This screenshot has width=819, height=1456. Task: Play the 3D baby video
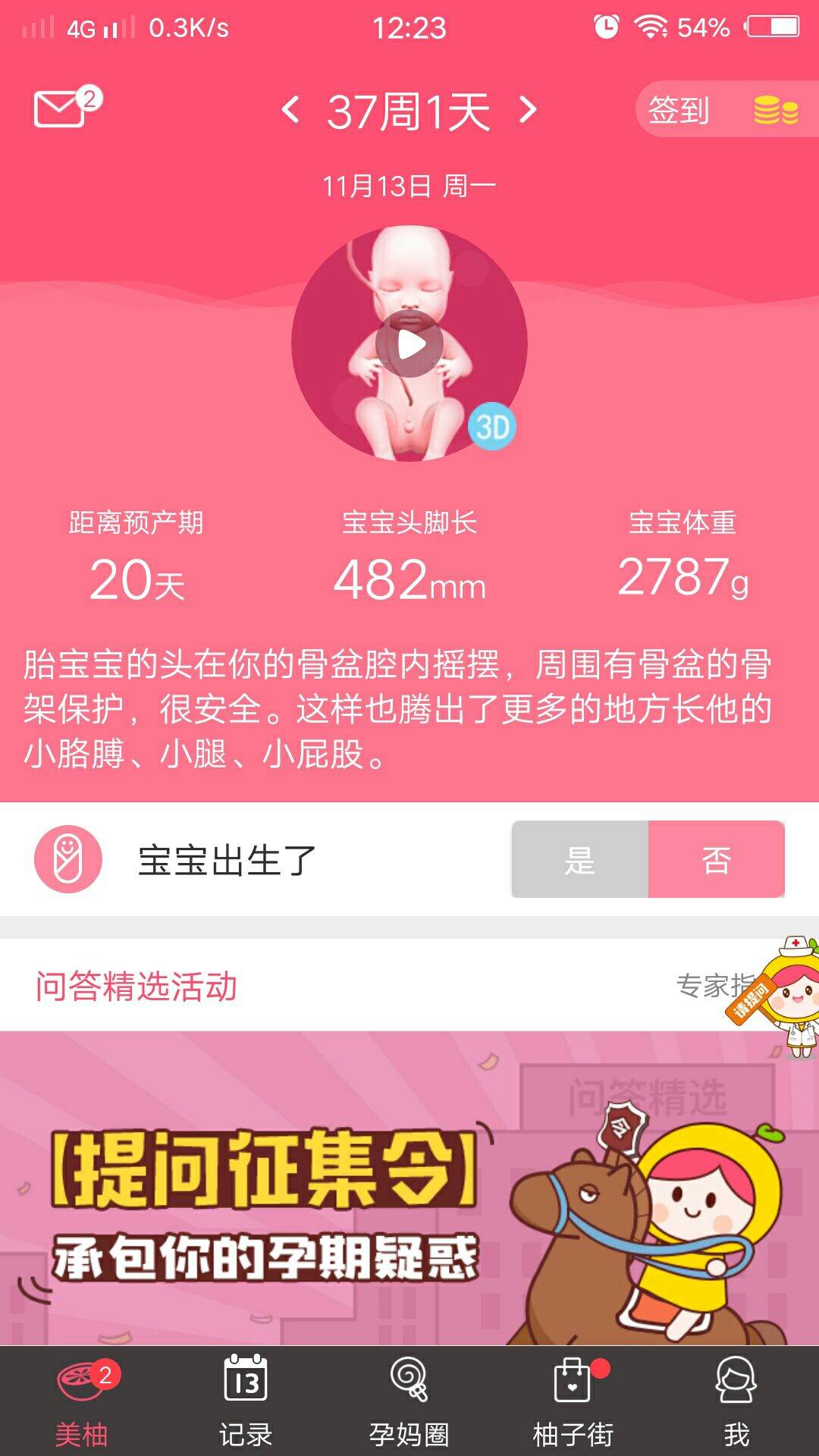pyautogui.click(x=409, y=344)
